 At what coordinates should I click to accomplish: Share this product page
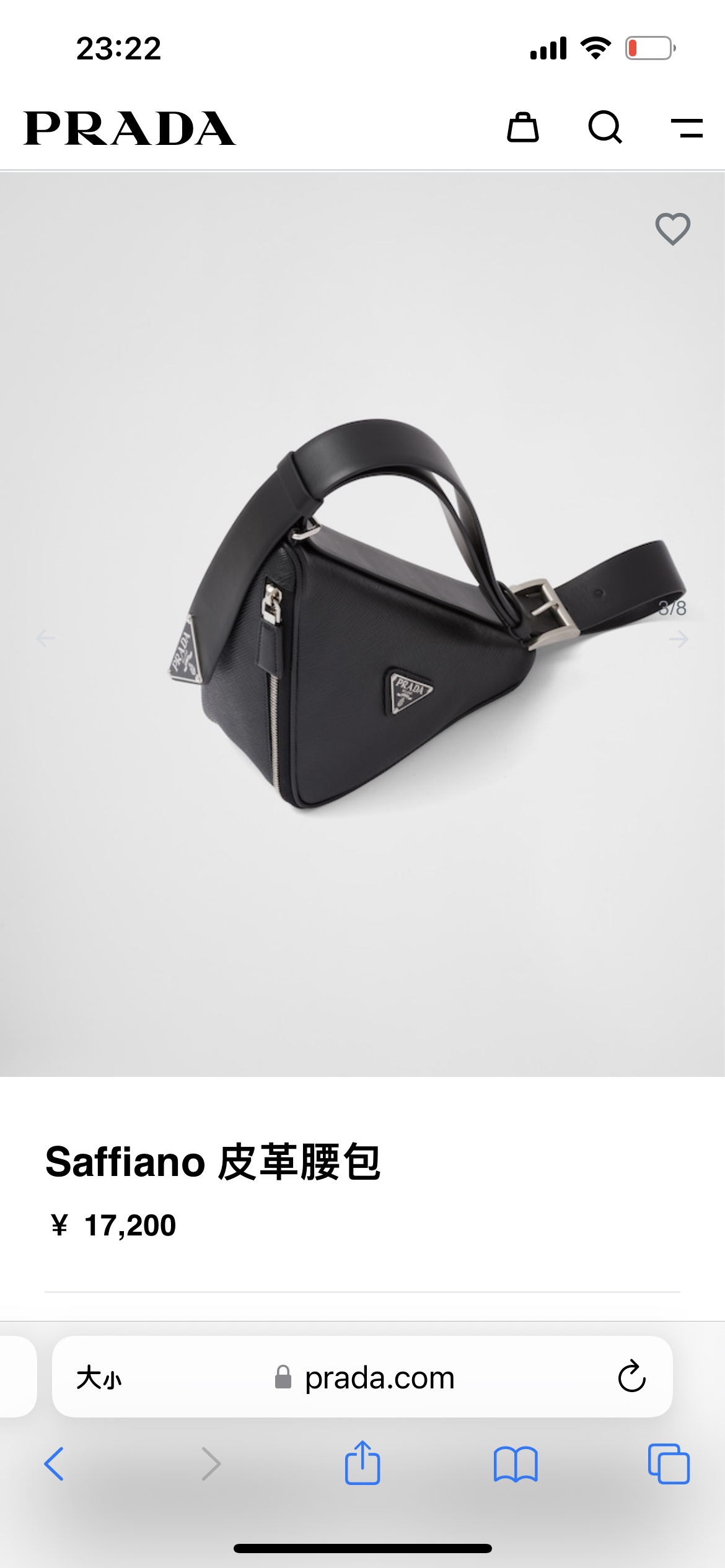[x=362, y=1463]
